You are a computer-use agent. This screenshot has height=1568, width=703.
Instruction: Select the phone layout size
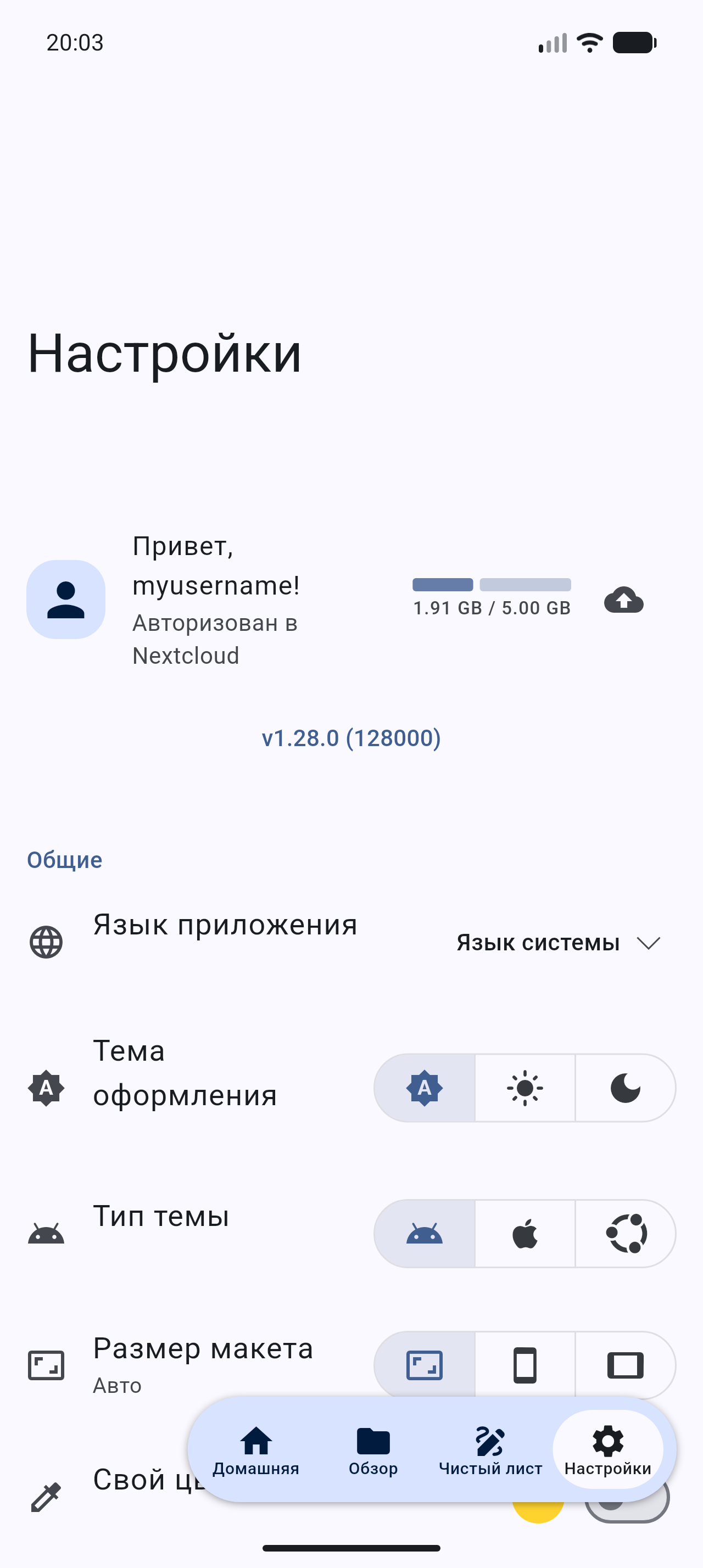click(525, 1365)
